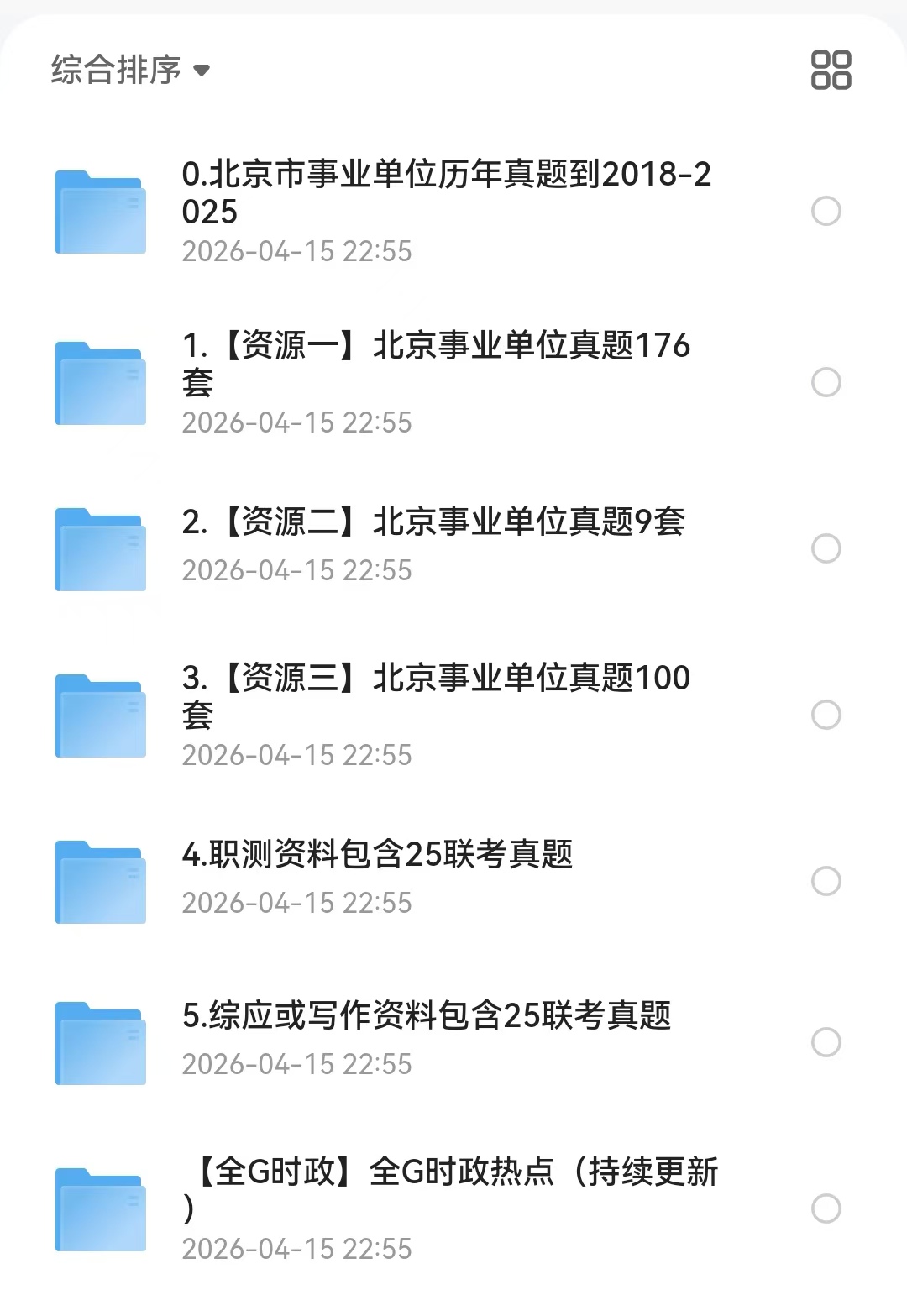Image resolution: width=907 pixels, height=1316 pixels.
Task: Switch to grid view layout
Action: click(831, 70)
